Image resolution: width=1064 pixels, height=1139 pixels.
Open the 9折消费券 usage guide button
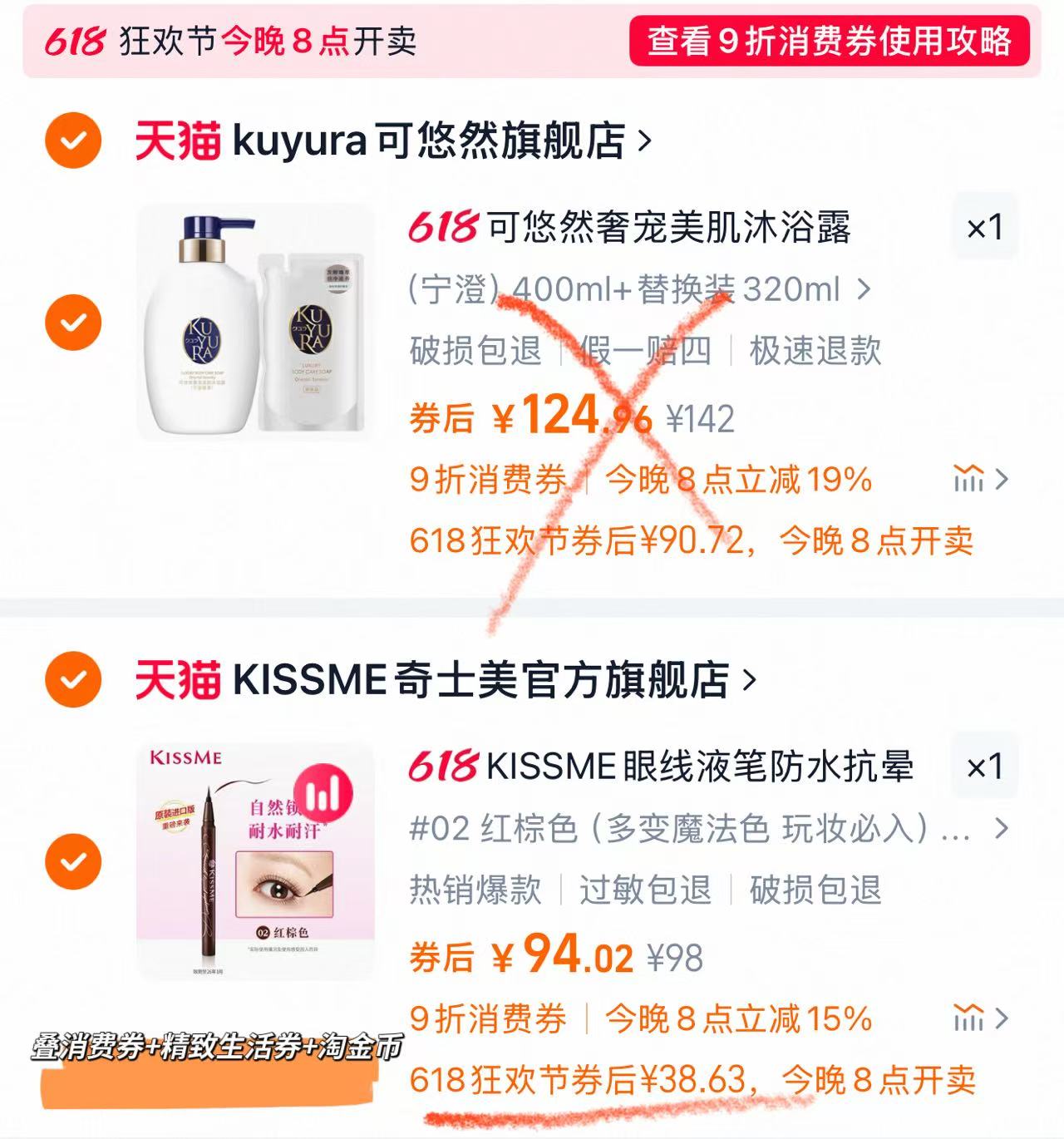[x=829, y=41]
